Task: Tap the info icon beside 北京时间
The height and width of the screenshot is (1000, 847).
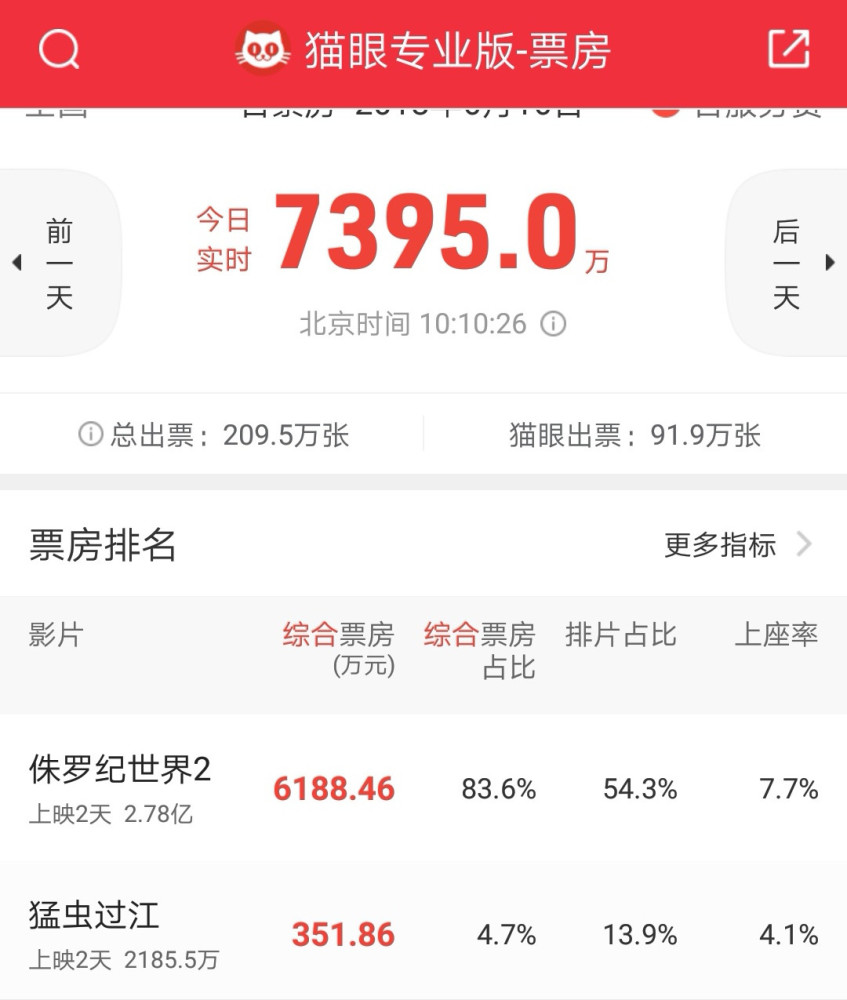Action: pos(553,324)
